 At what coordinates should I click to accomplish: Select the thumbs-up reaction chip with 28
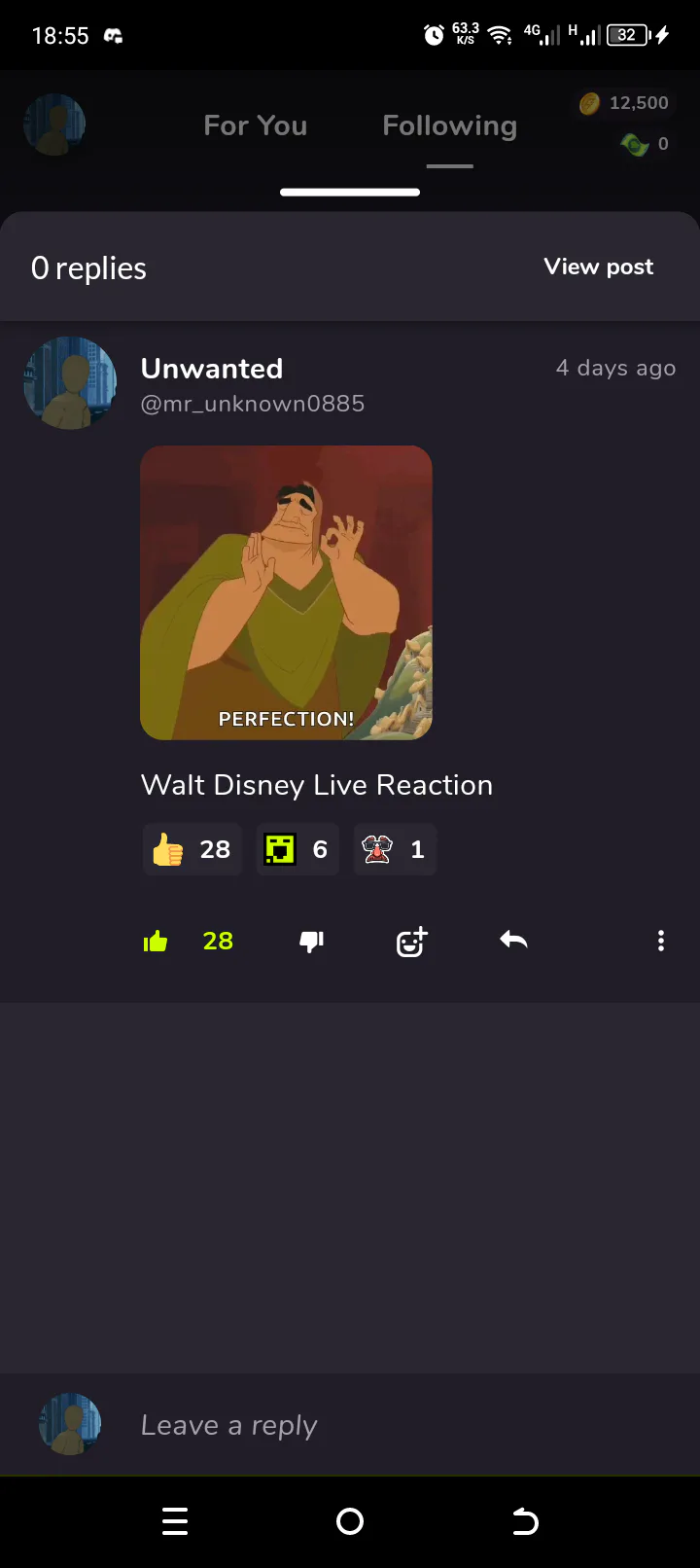pyautogui.click(x=192, y=849)
